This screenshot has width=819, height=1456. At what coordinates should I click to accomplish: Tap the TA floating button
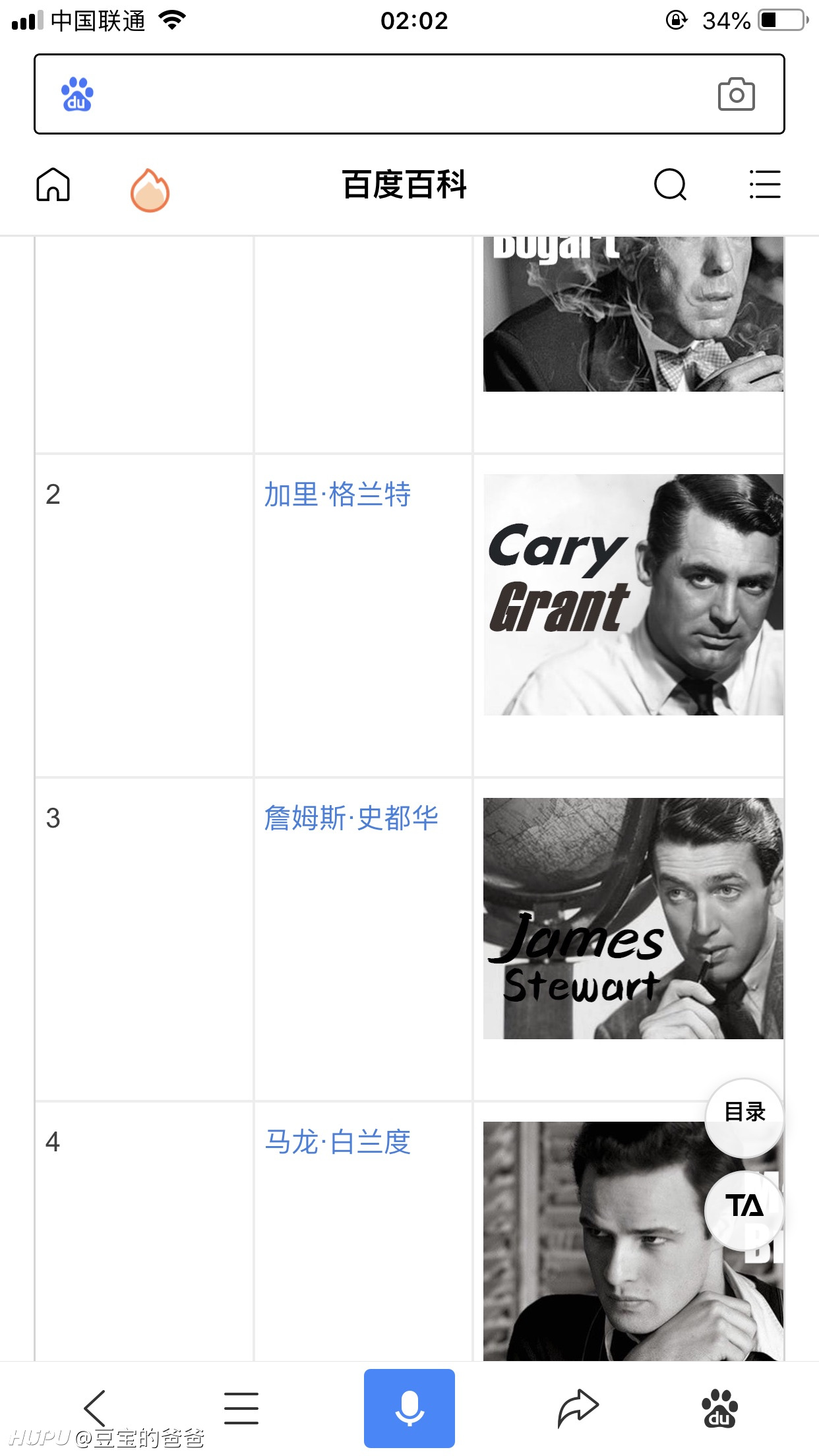point(744,1206)
